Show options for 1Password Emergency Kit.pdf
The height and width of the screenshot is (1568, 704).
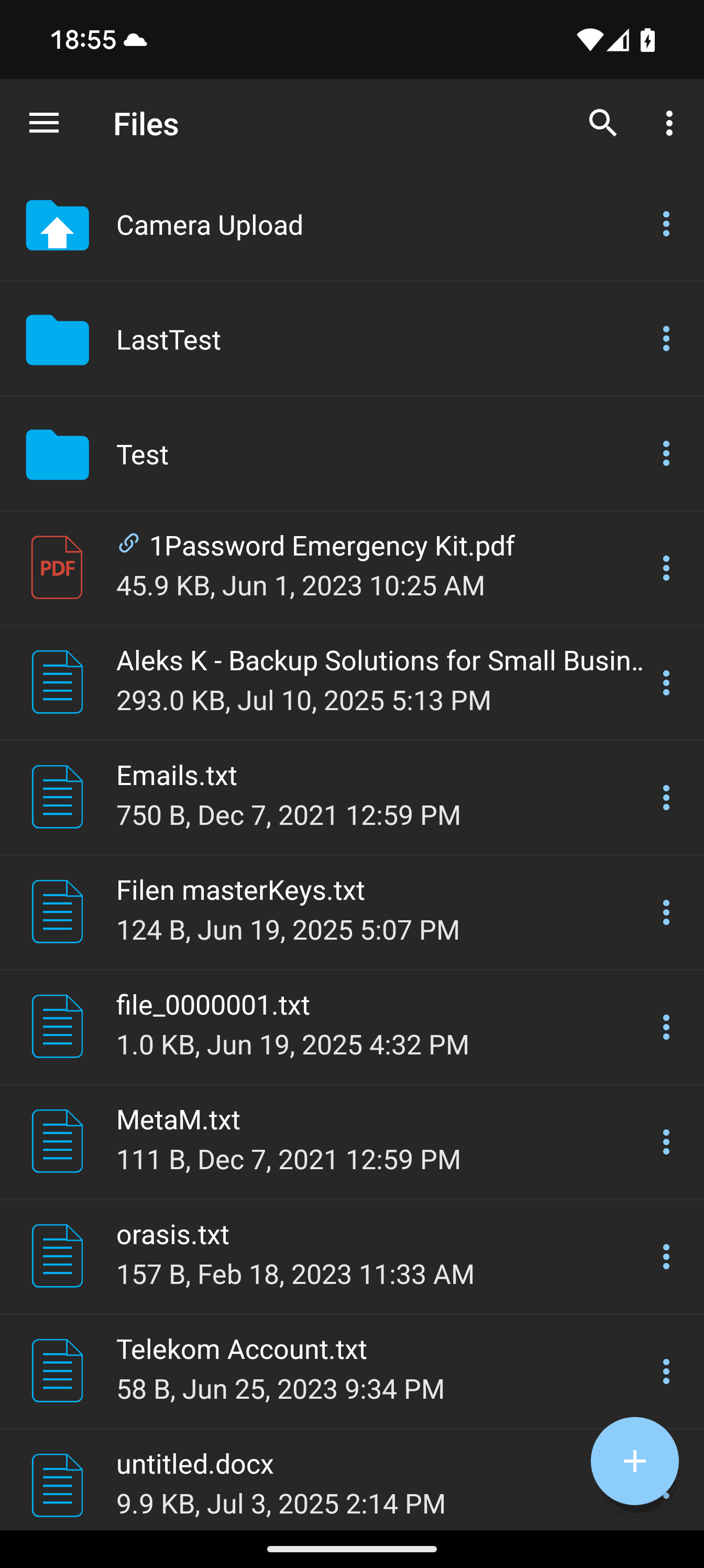pos(666,568)
